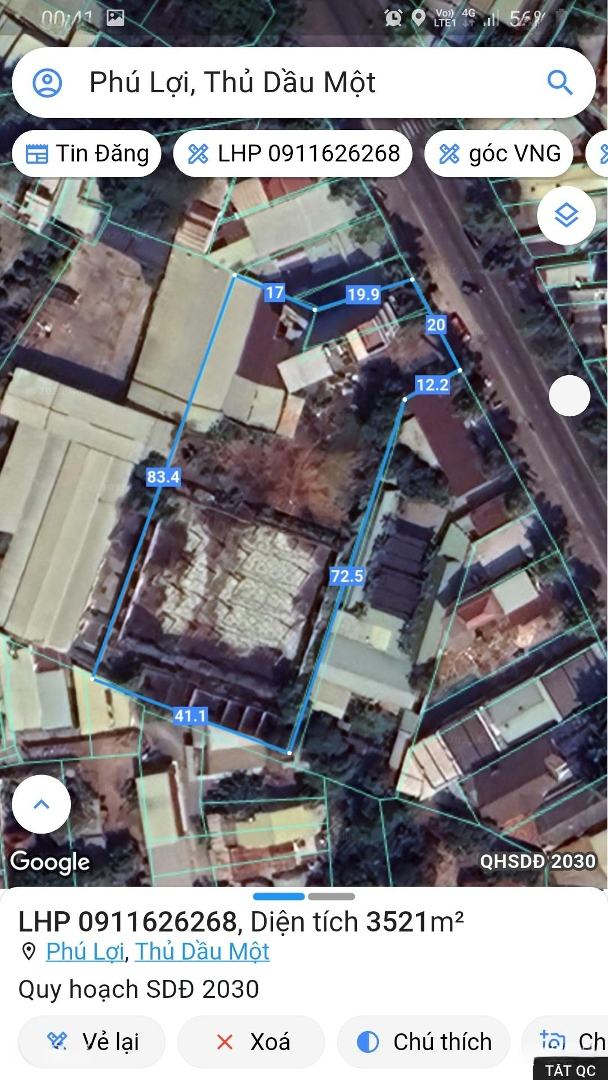Open the Chú thích legend
Image resolution: width=608 pixels, height=1080 pixels.
[x=425, y=1042]
